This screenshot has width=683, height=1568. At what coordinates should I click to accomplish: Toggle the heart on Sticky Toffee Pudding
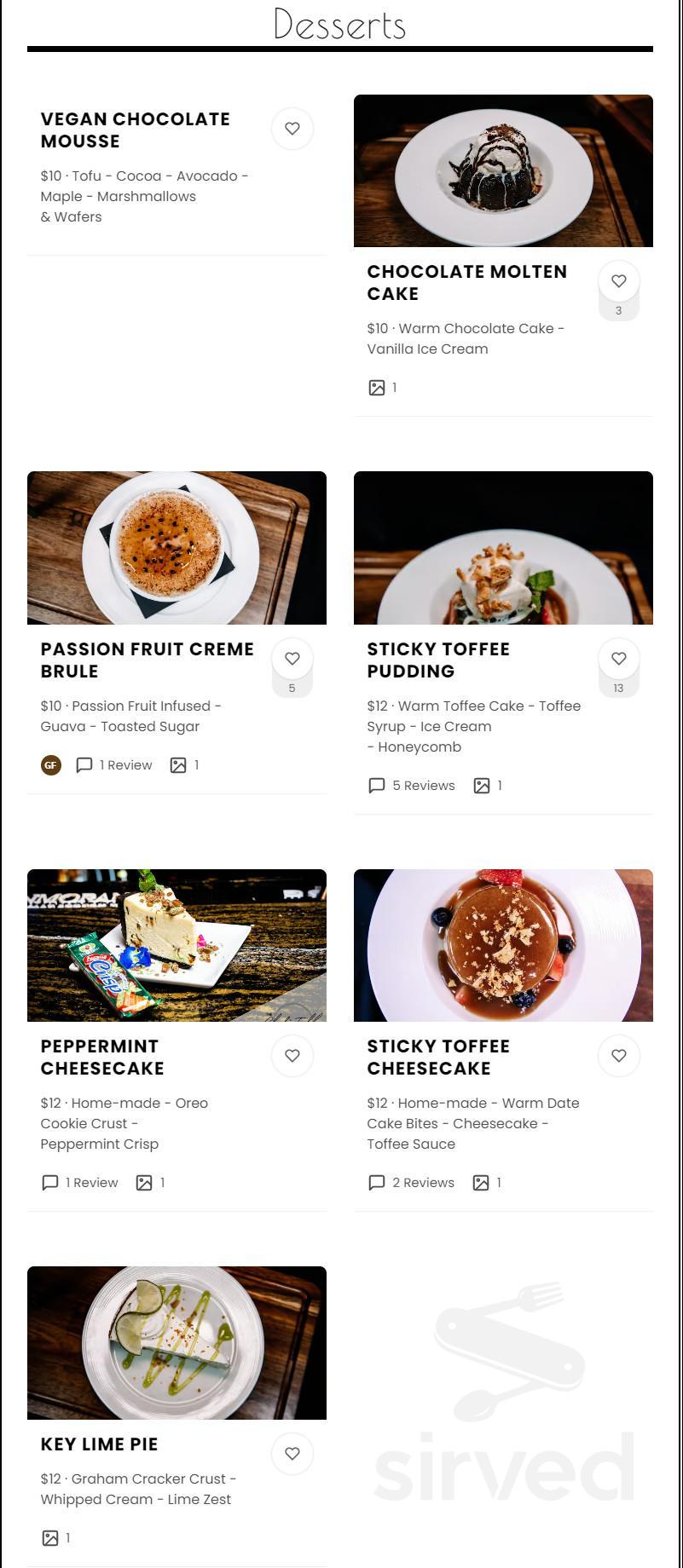pos(619,658)
